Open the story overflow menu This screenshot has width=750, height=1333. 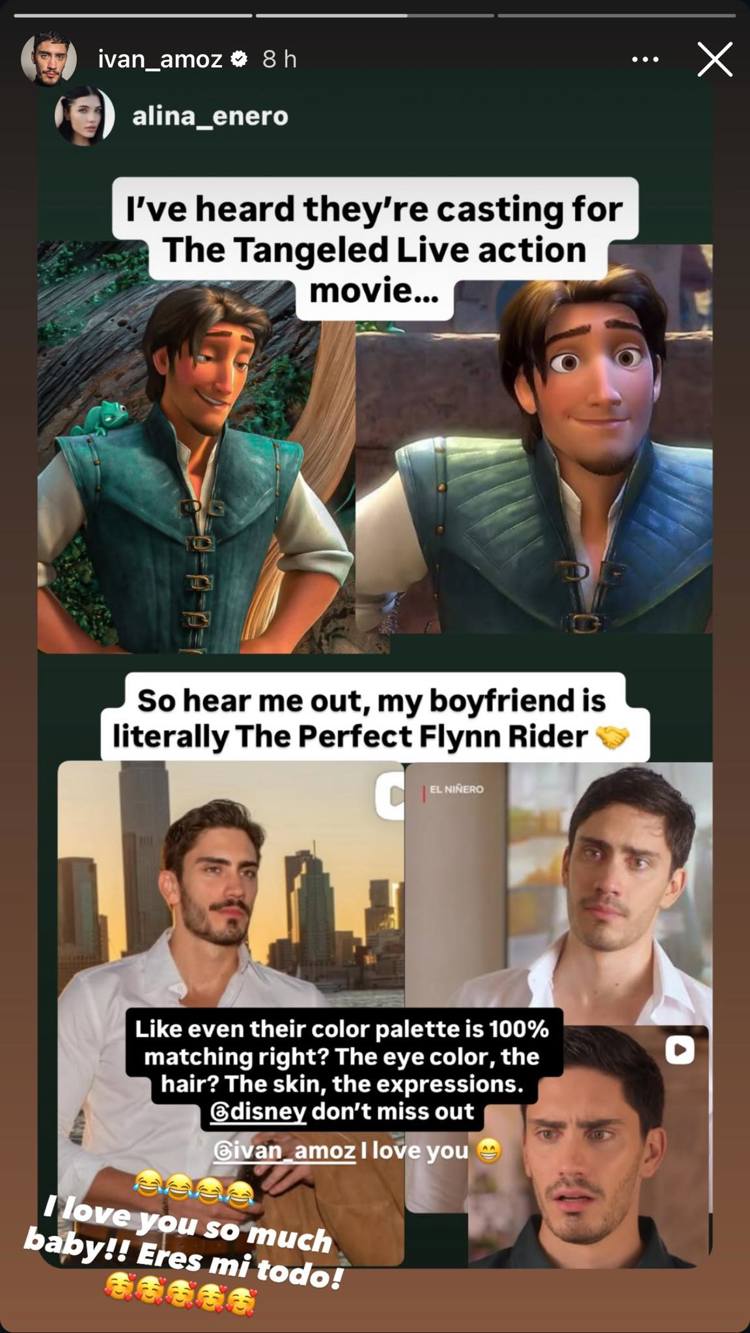pos(645,60)
